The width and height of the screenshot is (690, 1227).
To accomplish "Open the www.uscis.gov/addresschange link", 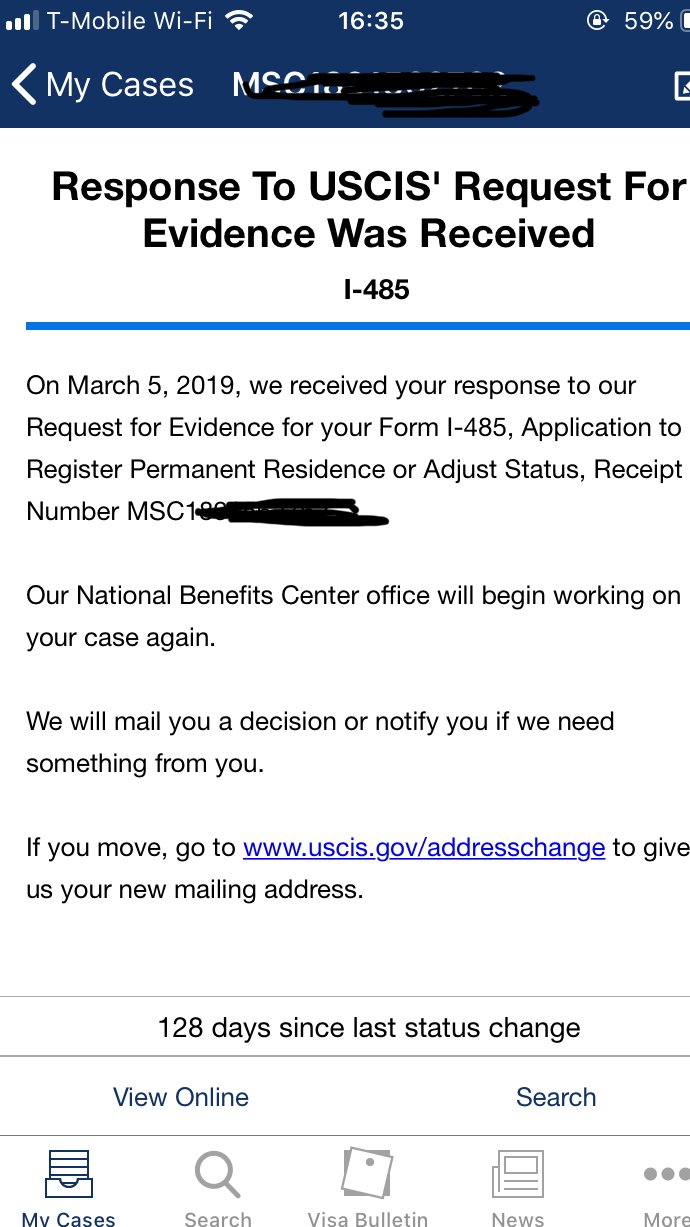I will (424, 848).
